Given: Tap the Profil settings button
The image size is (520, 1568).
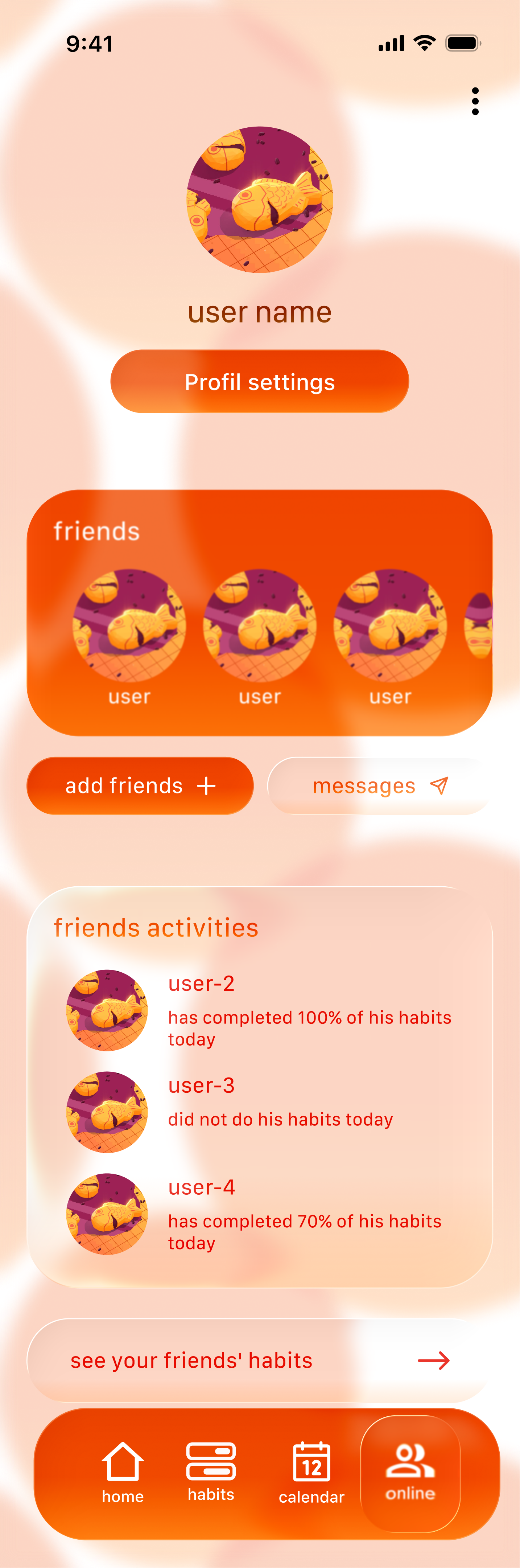Looking at the screenshot, I should click(260, 382).
